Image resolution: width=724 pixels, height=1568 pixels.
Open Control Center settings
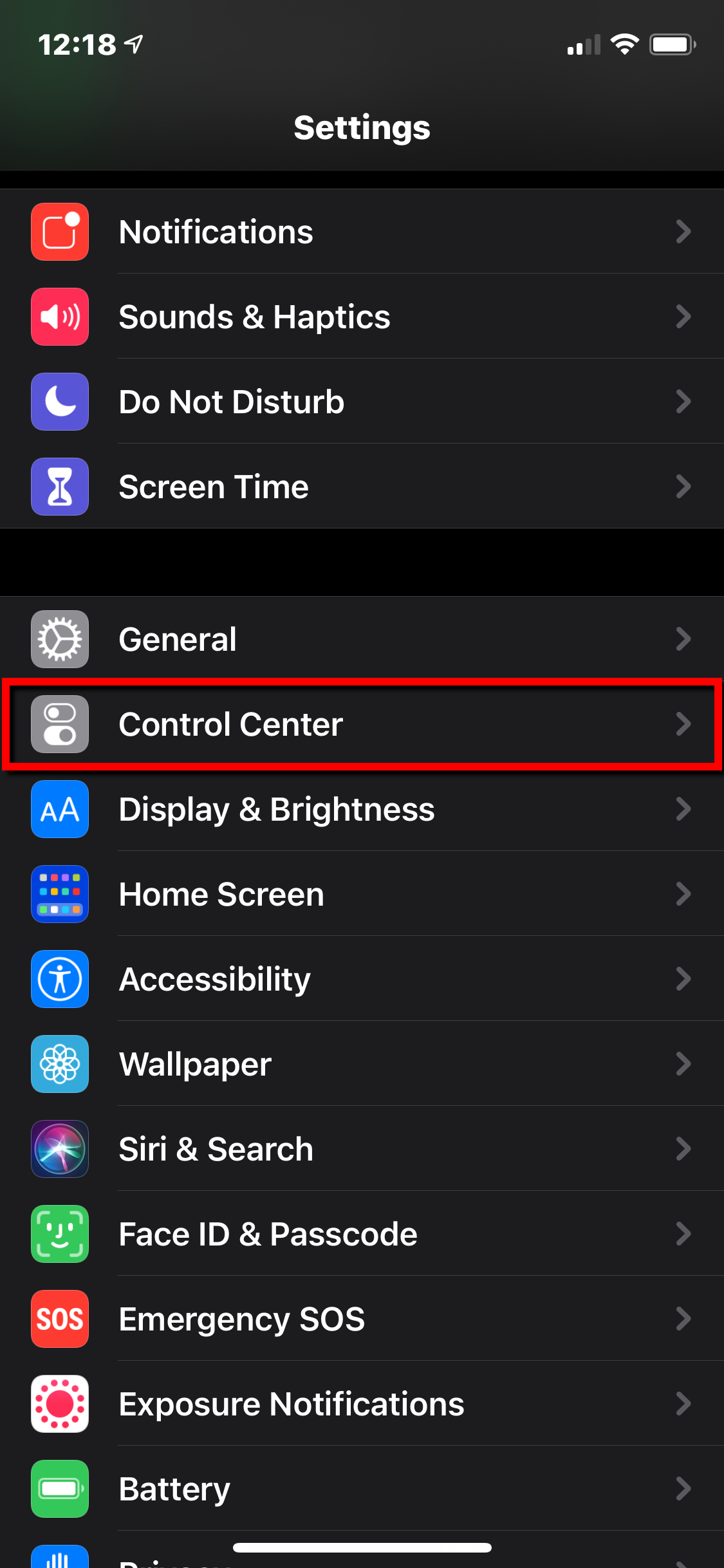[x=362, y=724]
